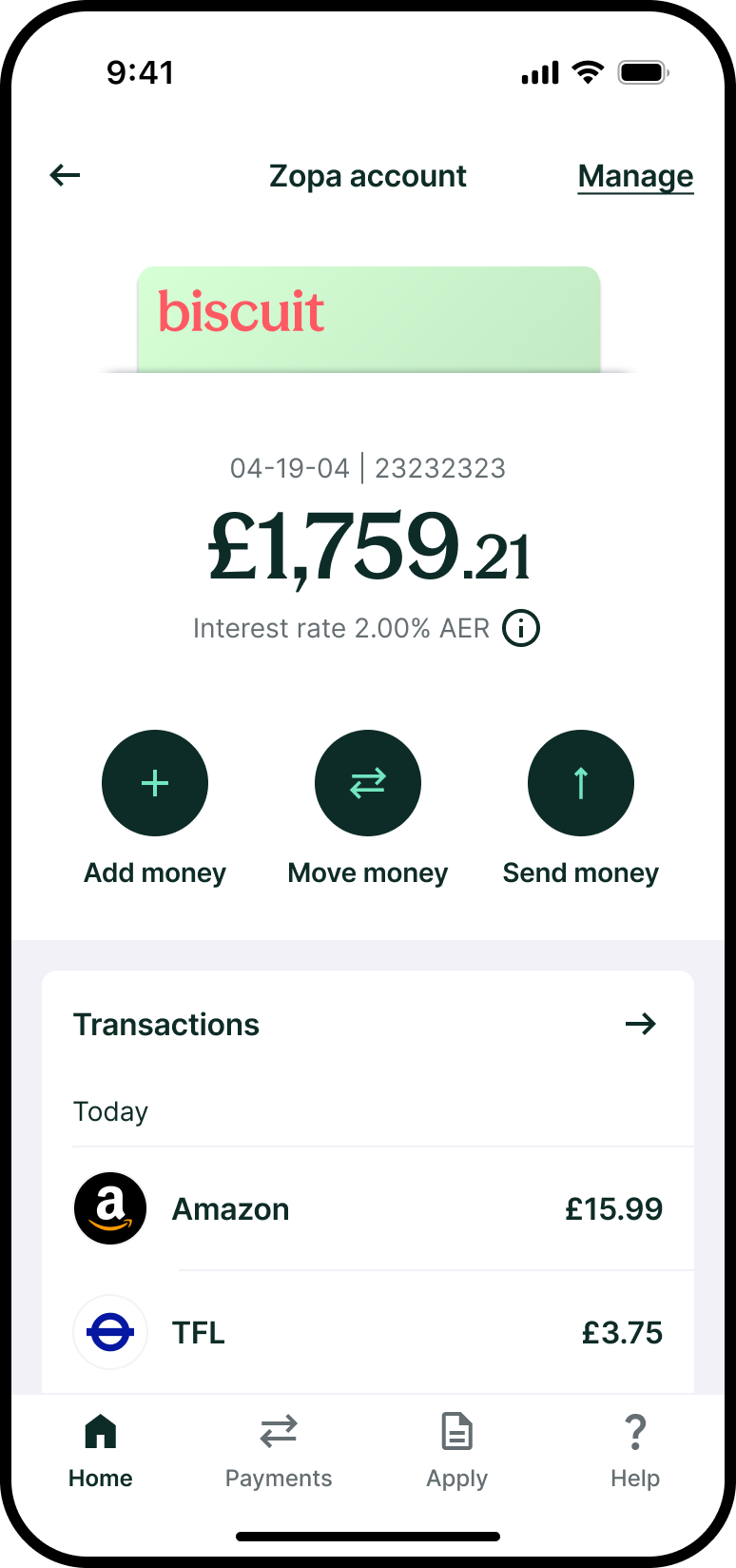This screenshot has width=736, height=1568.
Task: Open interest rate info via the i icon
Action: [520, 628]
